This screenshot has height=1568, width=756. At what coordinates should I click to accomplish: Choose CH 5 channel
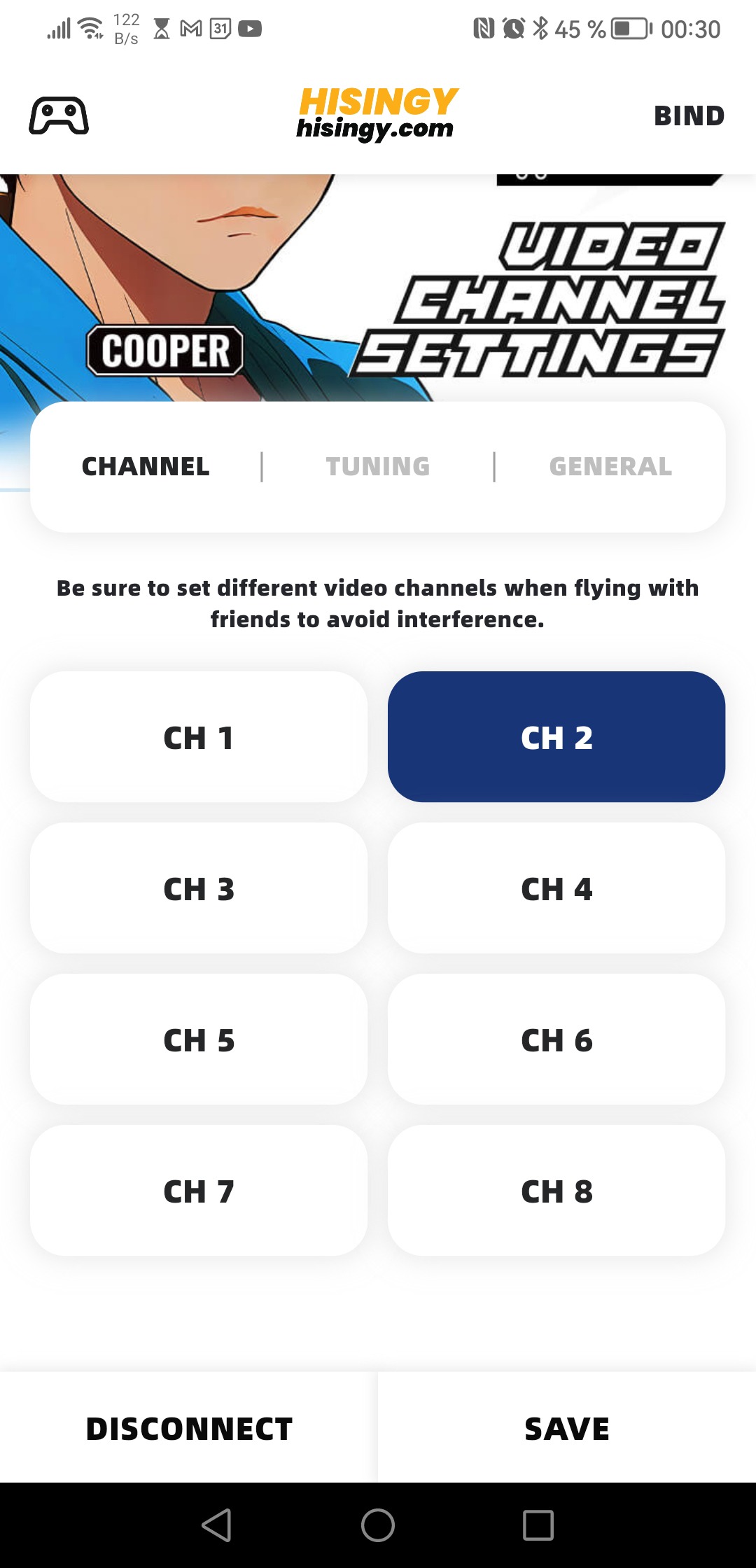(x=199, y=1039)
